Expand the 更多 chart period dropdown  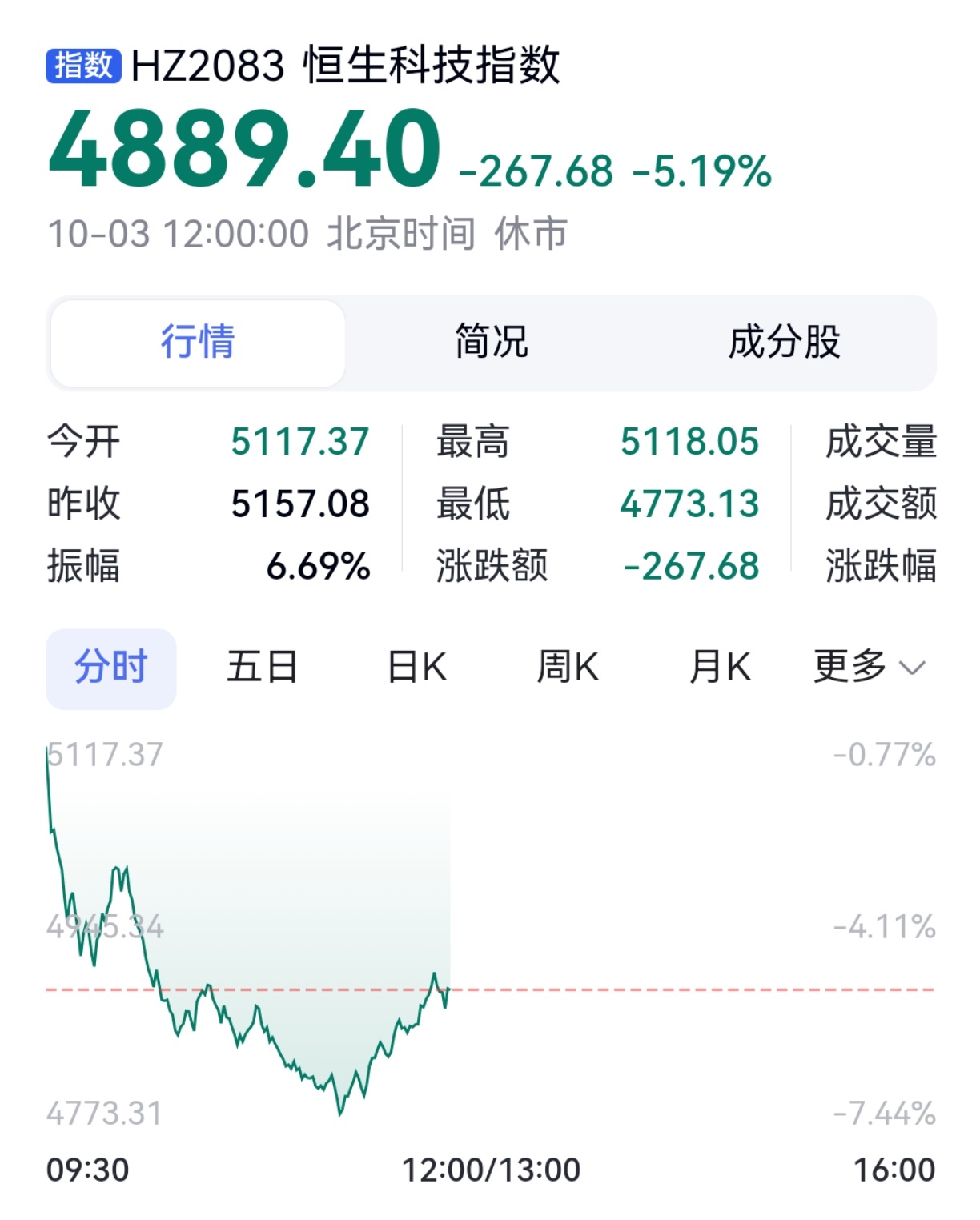coord(869,668)
